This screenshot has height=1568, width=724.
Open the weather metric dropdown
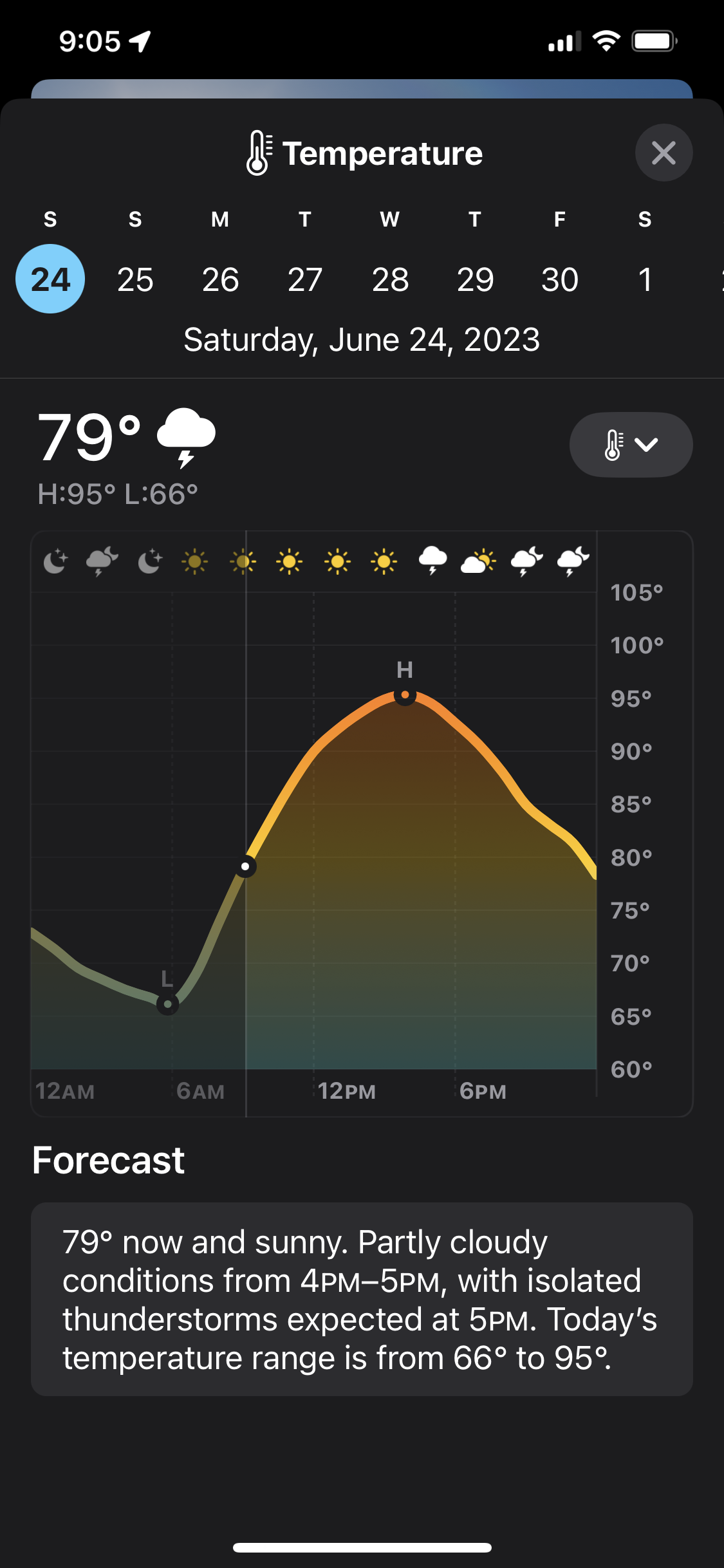[631, 445]
